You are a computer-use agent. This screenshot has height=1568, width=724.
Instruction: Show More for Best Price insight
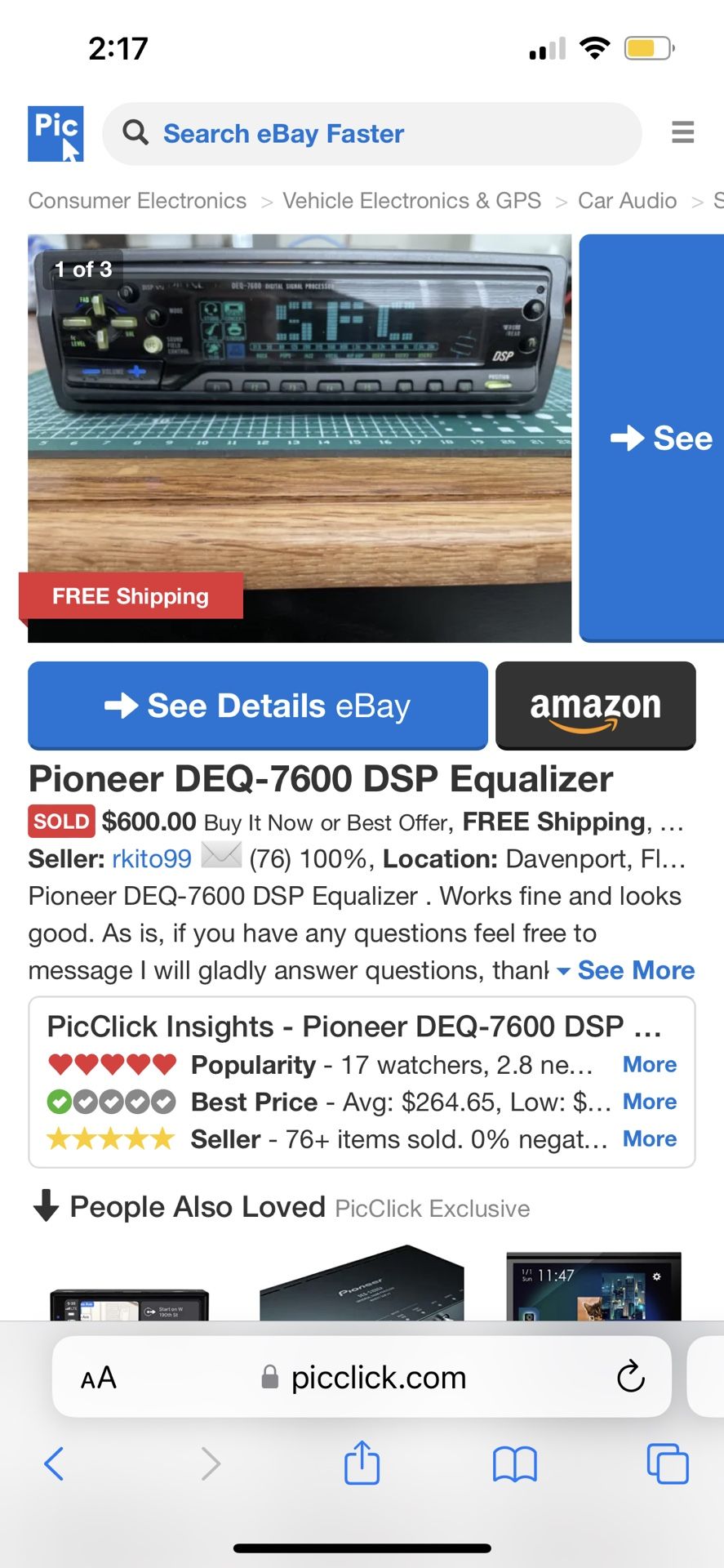(650, 1102)
